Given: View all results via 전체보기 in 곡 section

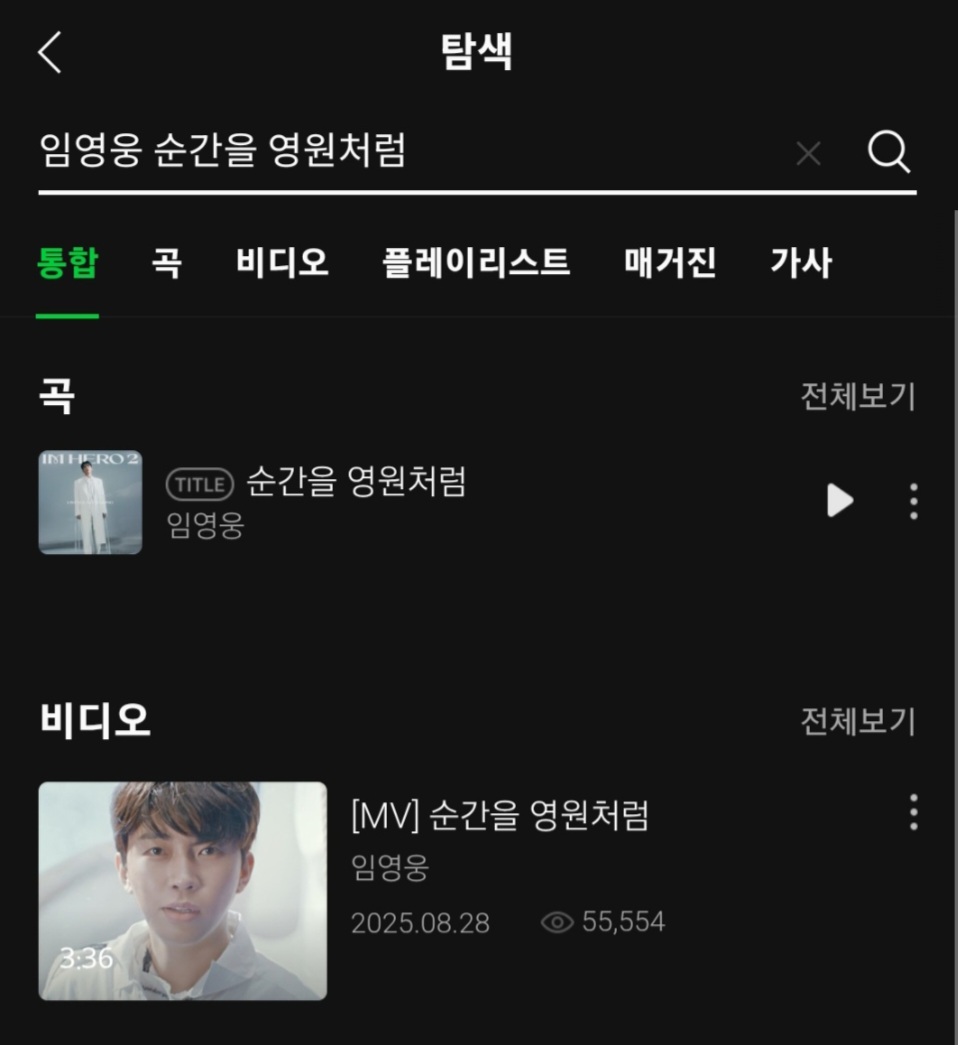Looking at the screenshot, I should click(x=857, y=396).
